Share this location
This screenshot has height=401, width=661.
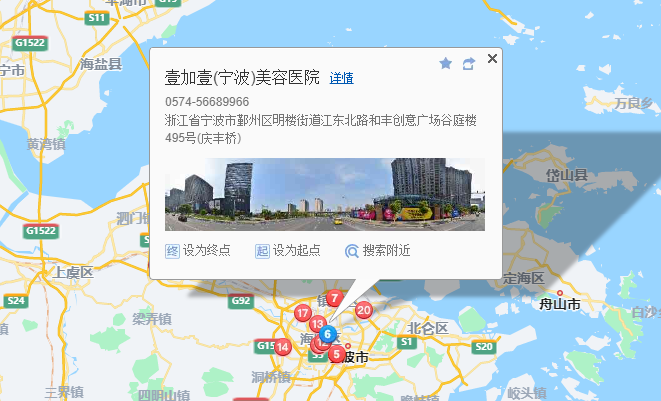point(468,63)
